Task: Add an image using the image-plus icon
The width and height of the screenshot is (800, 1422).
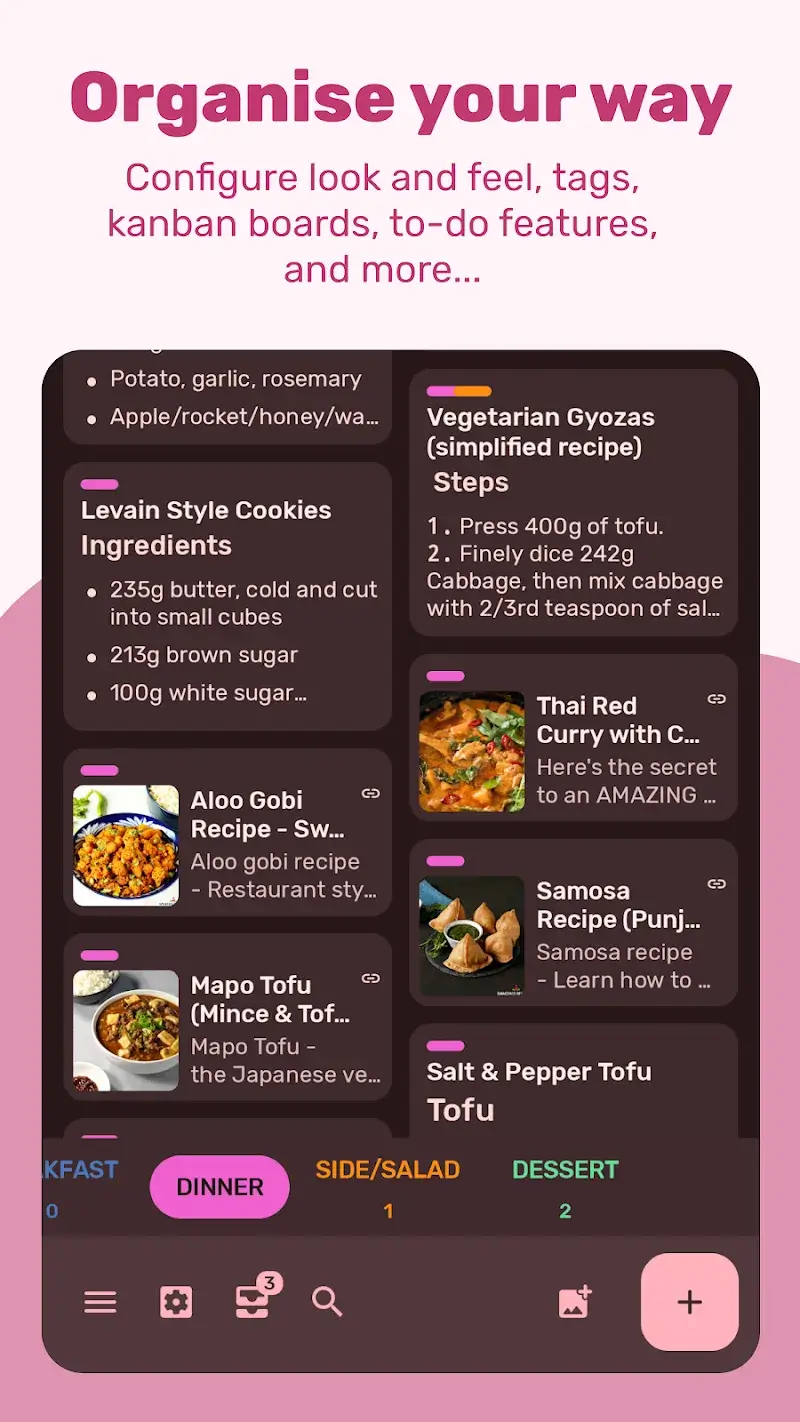Action: tap(575, 1303)
